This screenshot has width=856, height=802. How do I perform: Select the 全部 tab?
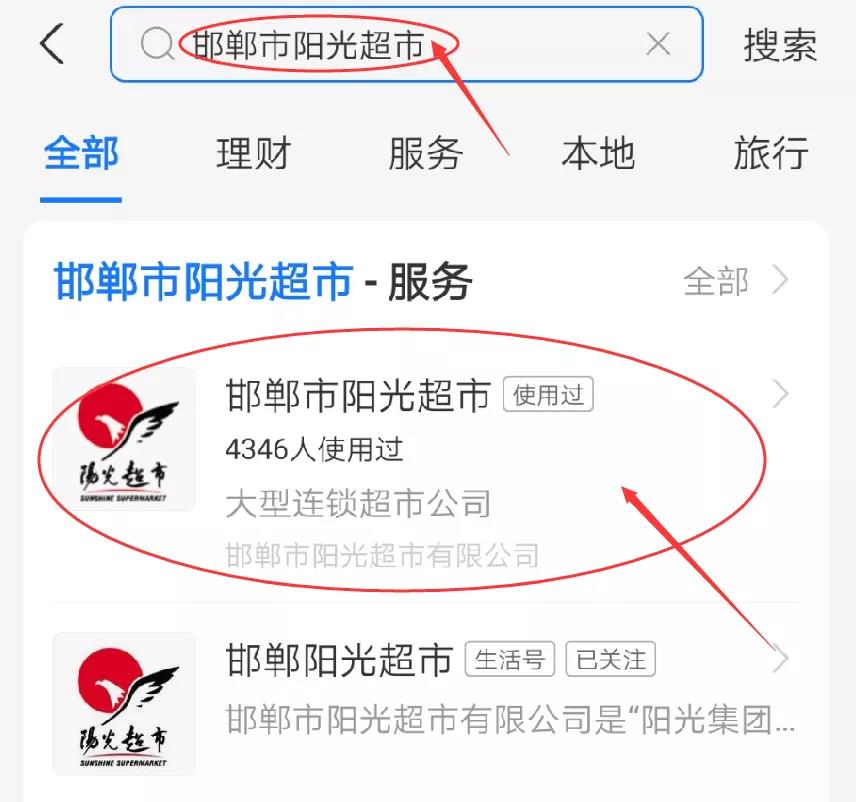[81, 154]
